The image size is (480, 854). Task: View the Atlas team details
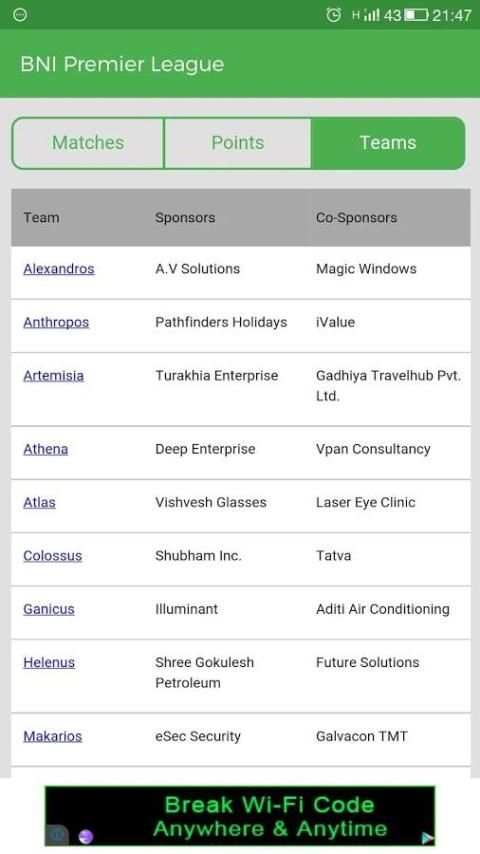[39, 502]
